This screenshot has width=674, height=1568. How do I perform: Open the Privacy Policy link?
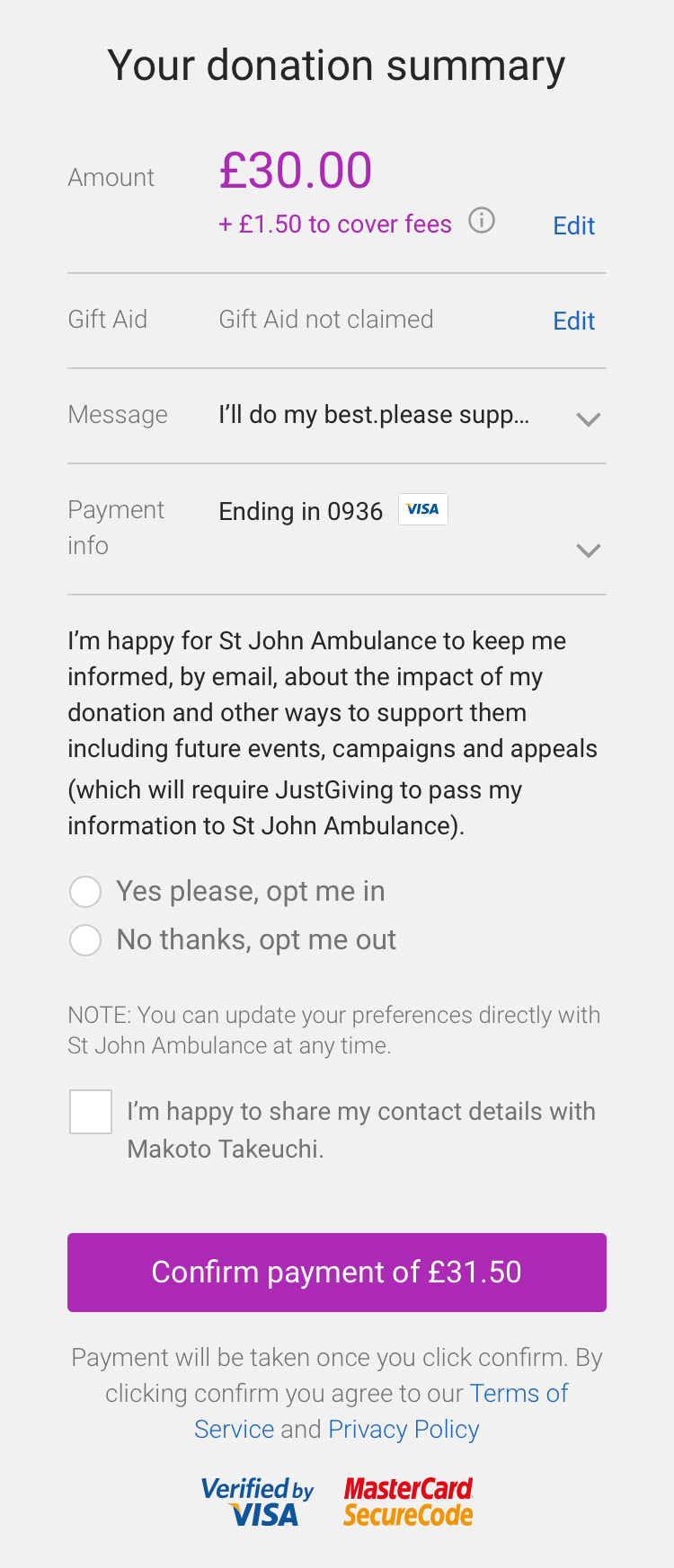[x=404, y=1430]
